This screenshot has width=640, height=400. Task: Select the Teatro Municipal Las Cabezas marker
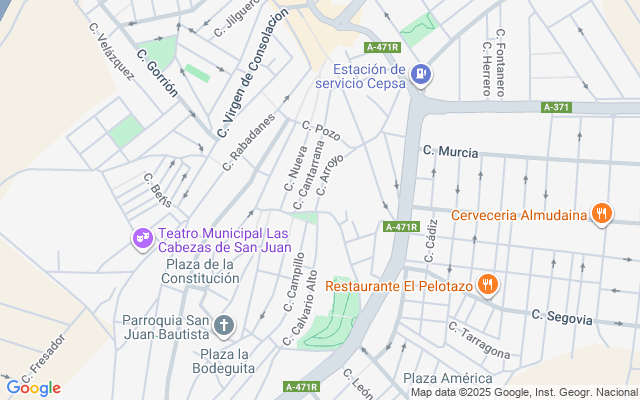(x=142, y=238)
